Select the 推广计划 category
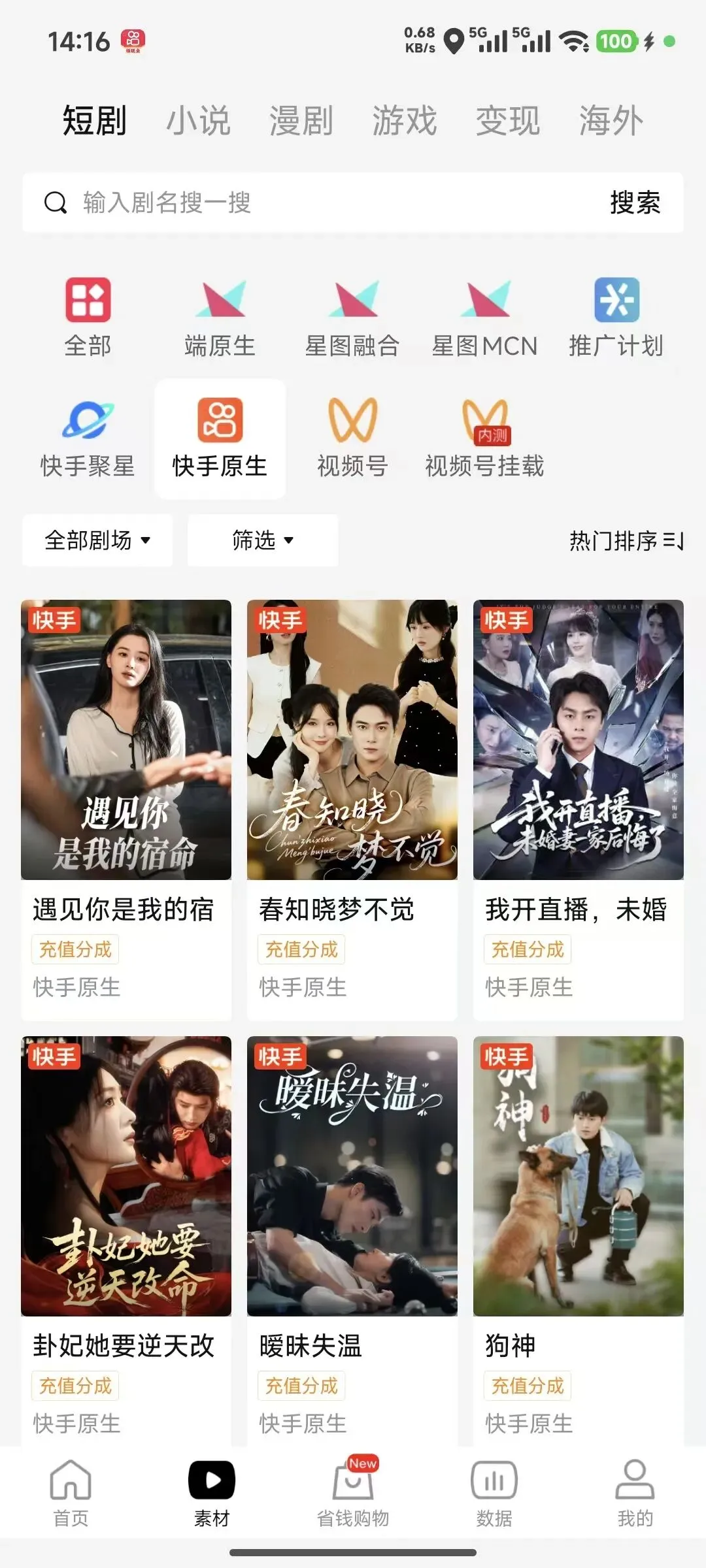This screenshot has width=706, height=1568. coord(616,317)
